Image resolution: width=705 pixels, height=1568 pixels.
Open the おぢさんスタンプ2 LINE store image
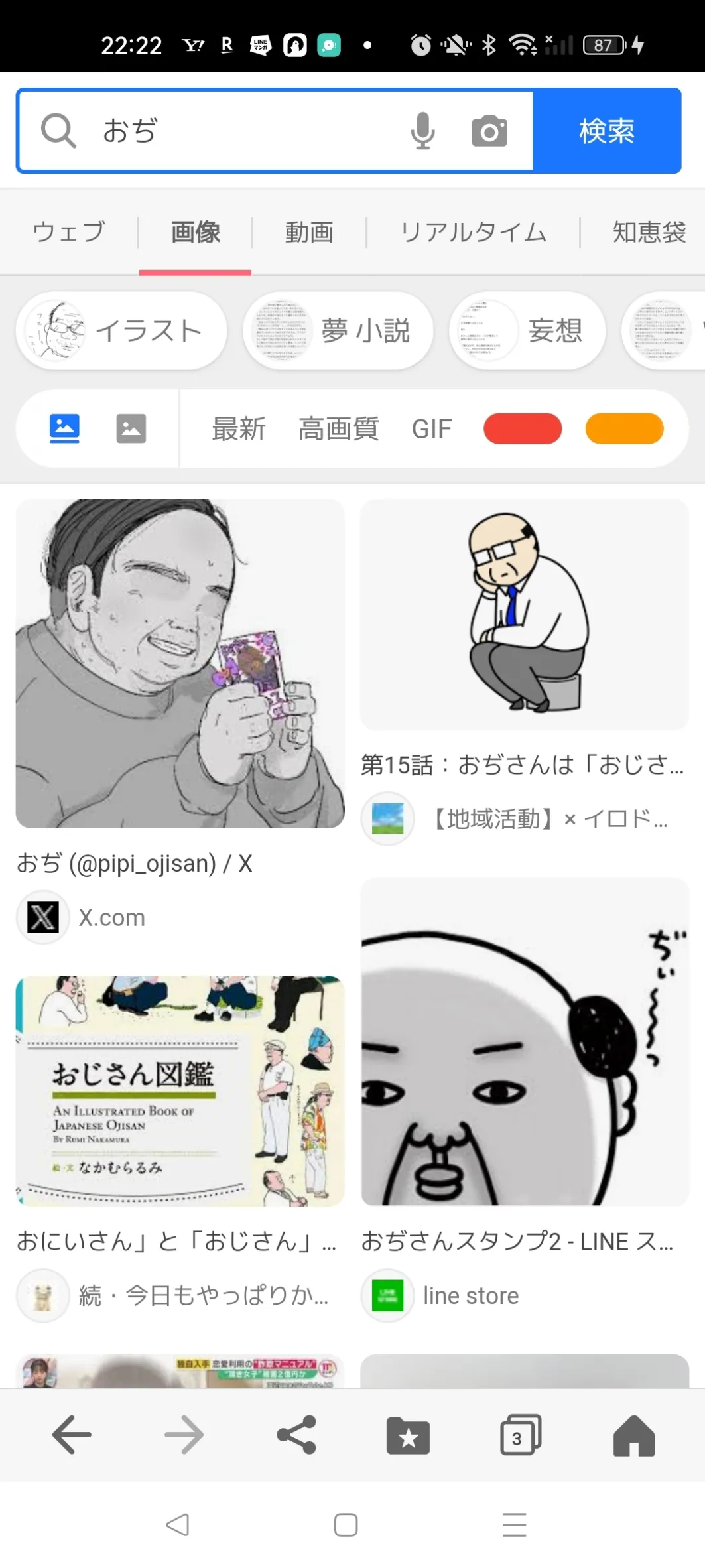click(x=525, y=1042)
